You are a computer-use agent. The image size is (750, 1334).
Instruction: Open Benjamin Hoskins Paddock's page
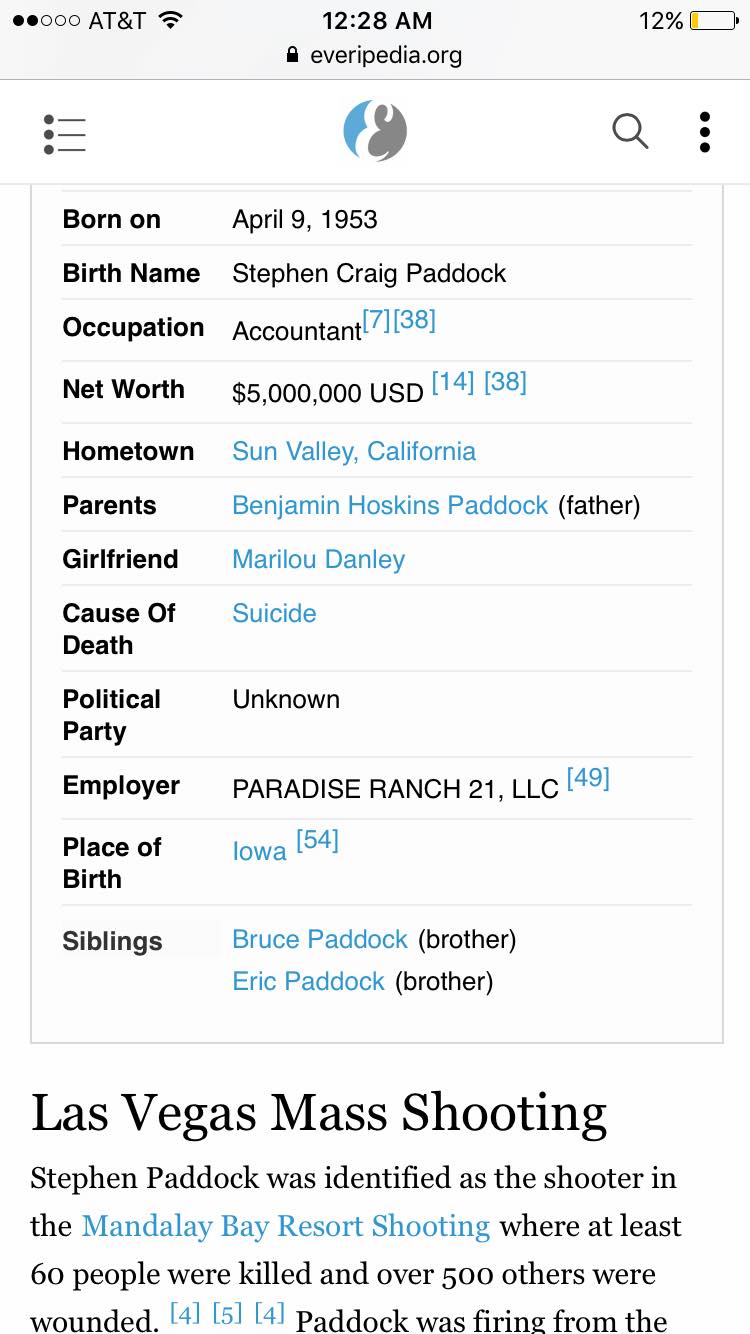390,505
